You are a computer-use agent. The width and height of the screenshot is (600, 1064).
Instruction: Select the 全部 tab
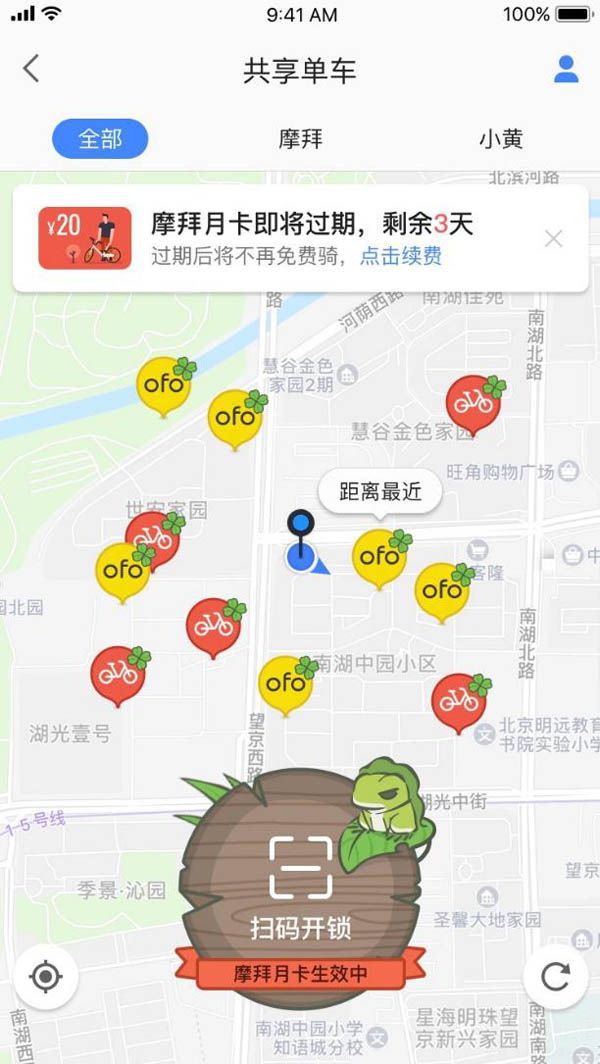point(100,139)
